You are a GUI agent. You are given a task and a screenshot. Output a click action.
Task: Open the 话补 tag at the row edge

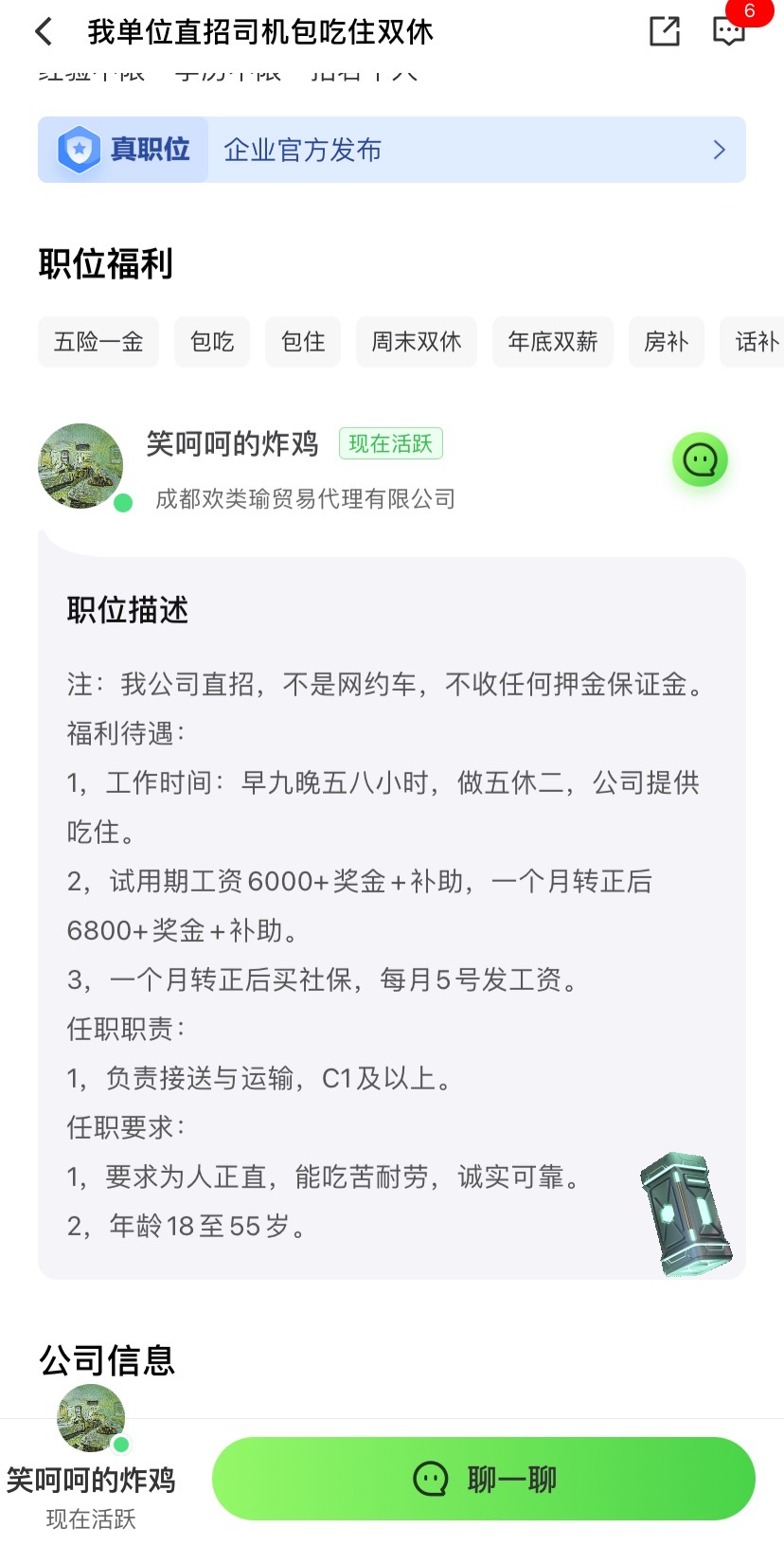(755, 342)
